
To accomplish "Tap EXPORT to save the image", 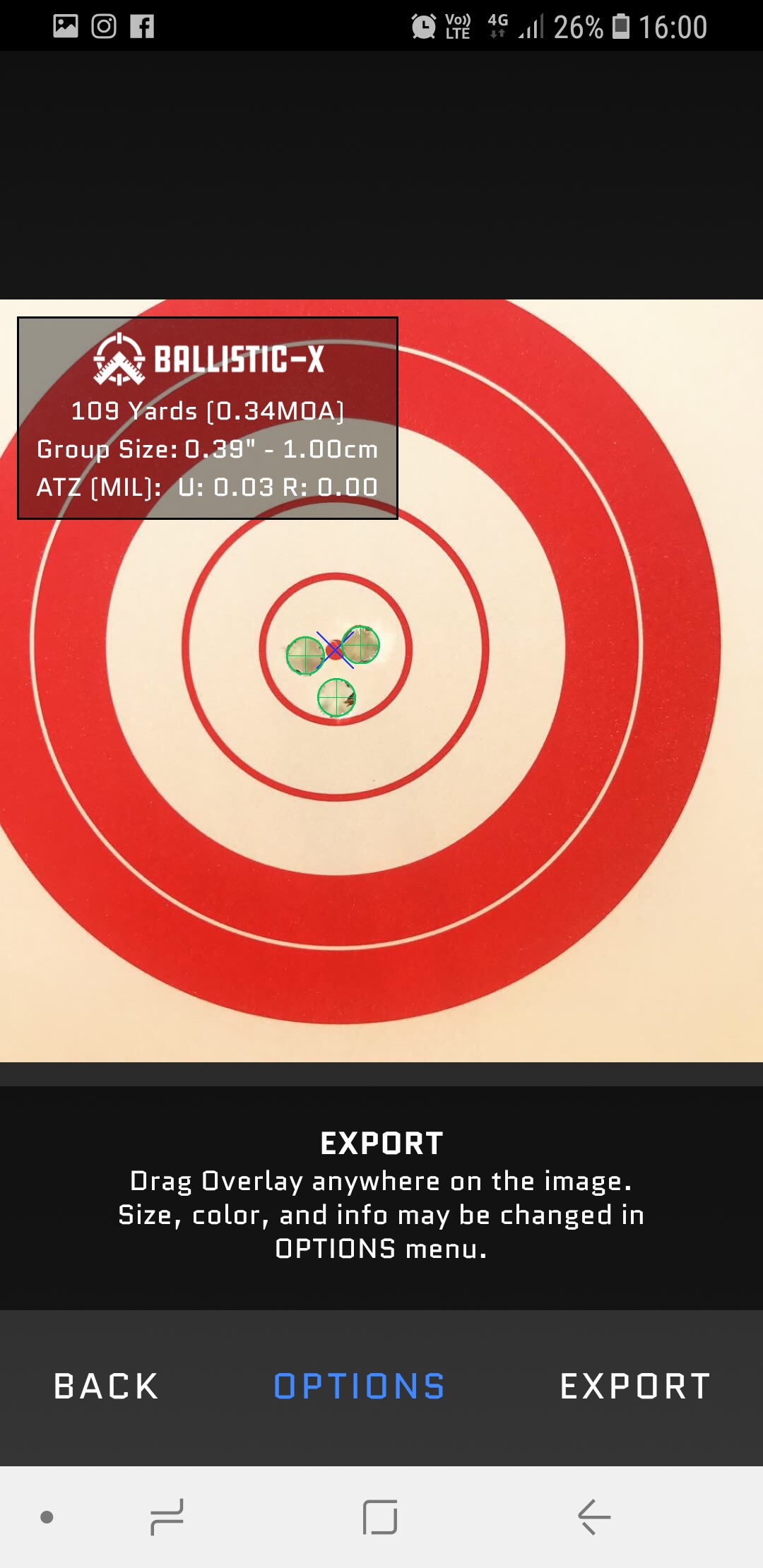I will [x=635, y=1386].
